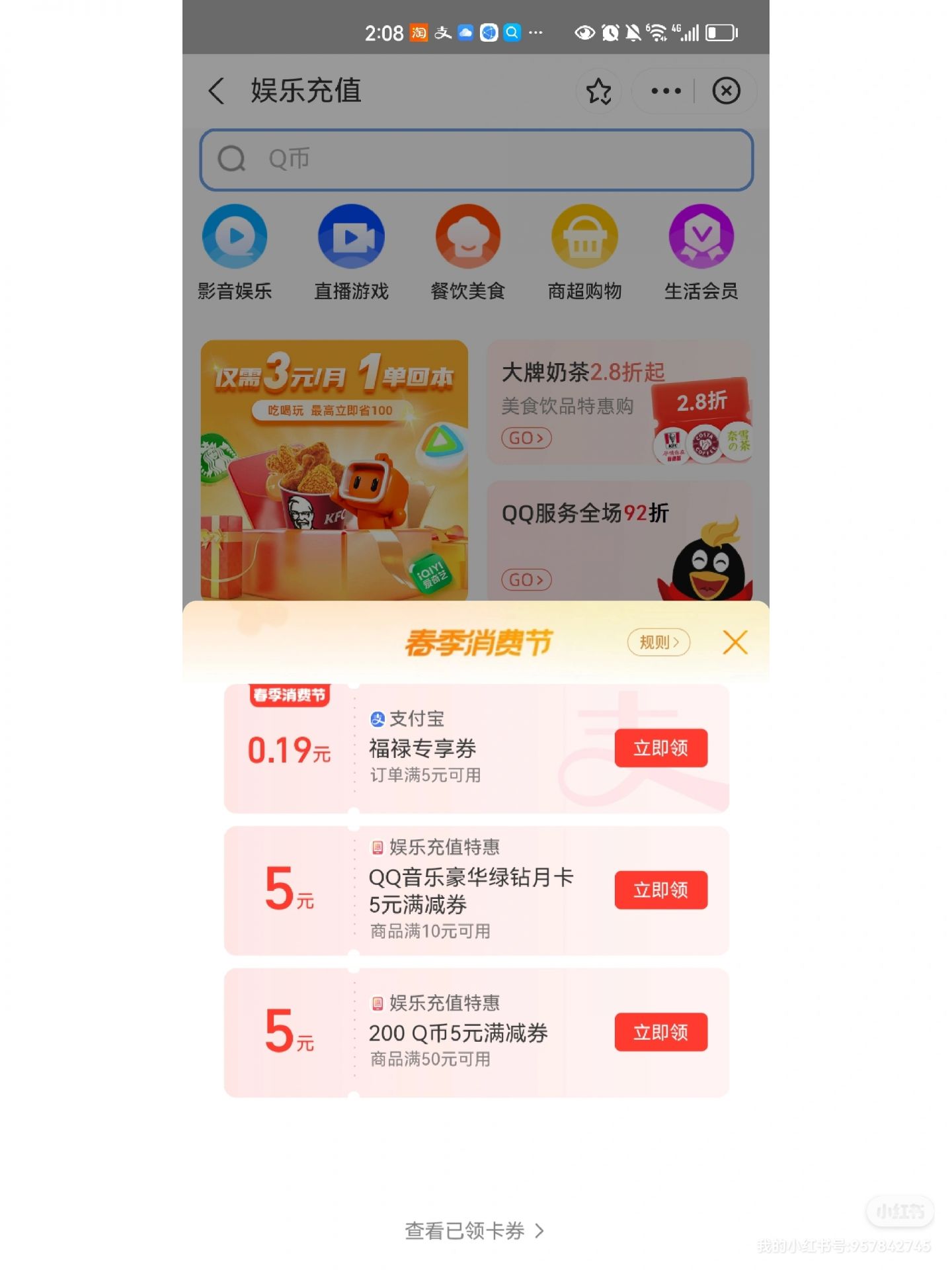This screenshot has width=952, height=1270.
Task: Claim the QQ音乐豪华绿钻月卡 5元满减券
Action: click(661, 890)
